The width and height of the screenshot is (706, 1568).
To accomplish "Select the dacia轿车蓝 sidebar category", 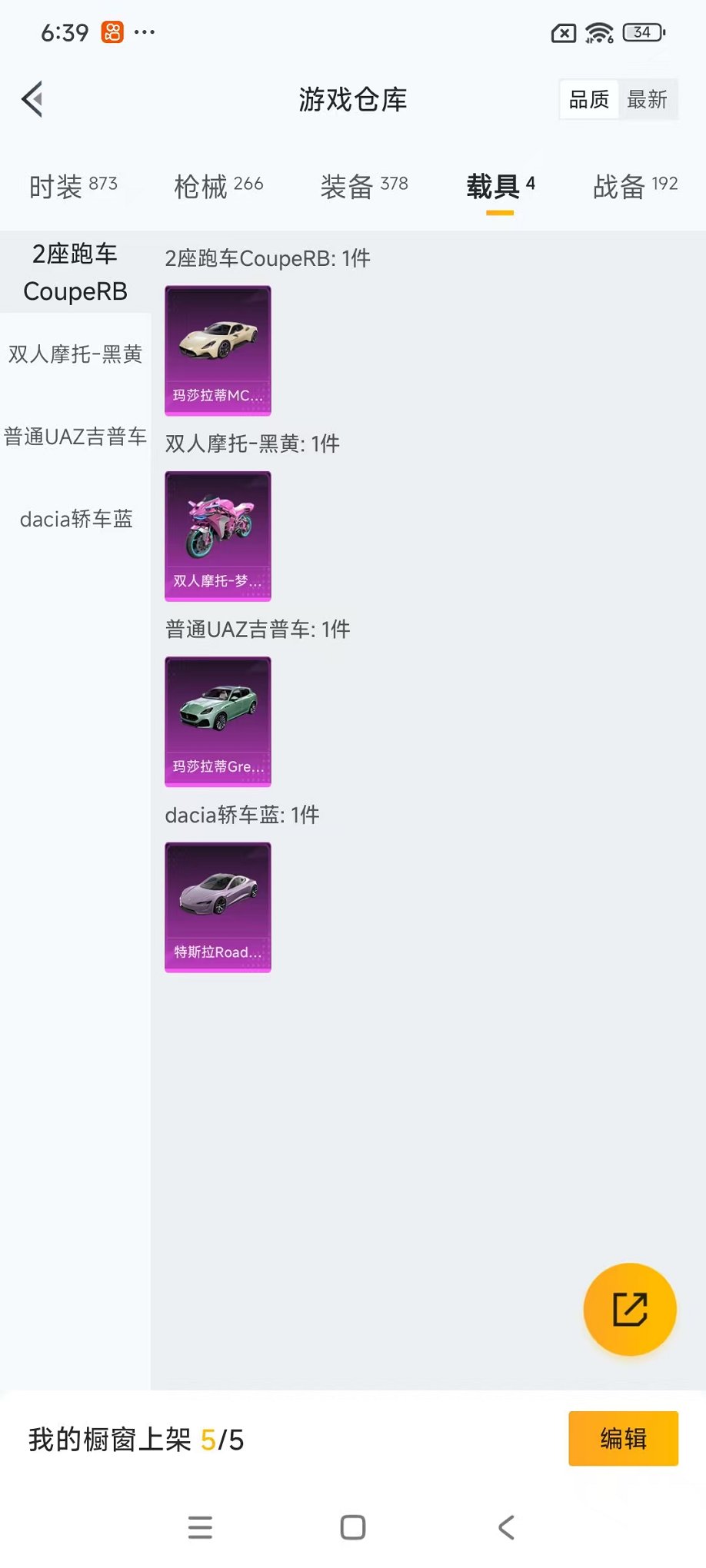I will pos(75,519).
